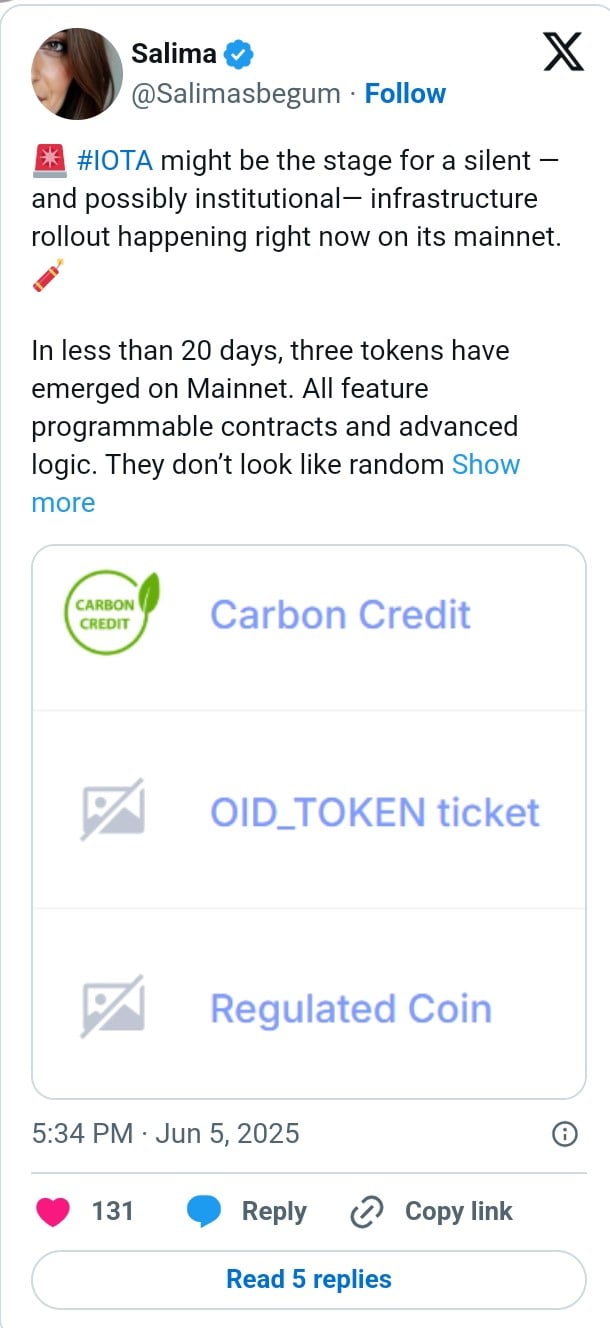This screenshot has width=610, height=1328.
Task: Open the X logo link
Action: (563, 52)
